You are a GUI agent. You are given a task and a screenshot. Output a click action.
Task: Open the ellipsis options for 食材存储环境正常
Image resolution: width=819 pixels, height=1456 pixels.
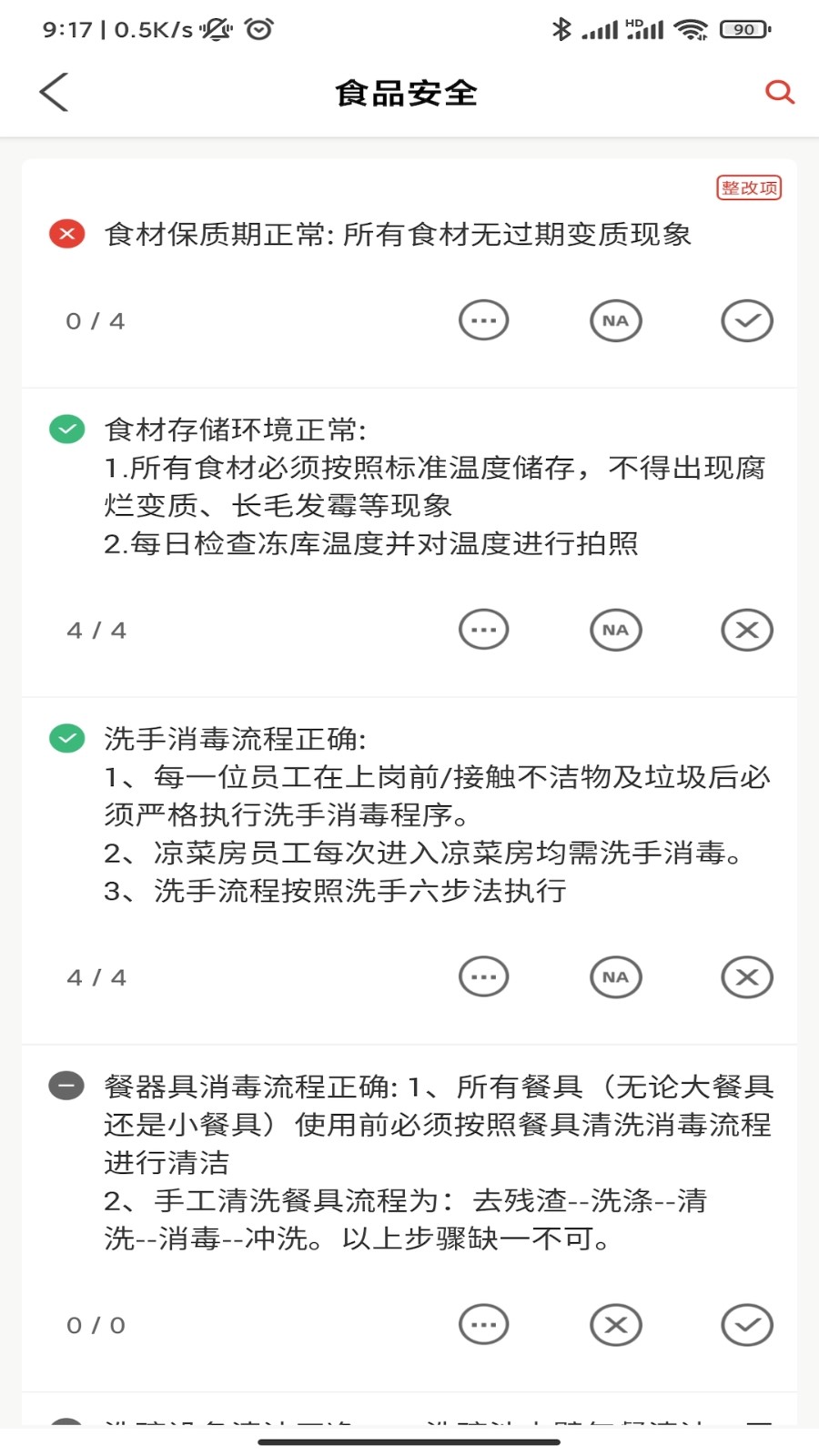tap(483, 629)
